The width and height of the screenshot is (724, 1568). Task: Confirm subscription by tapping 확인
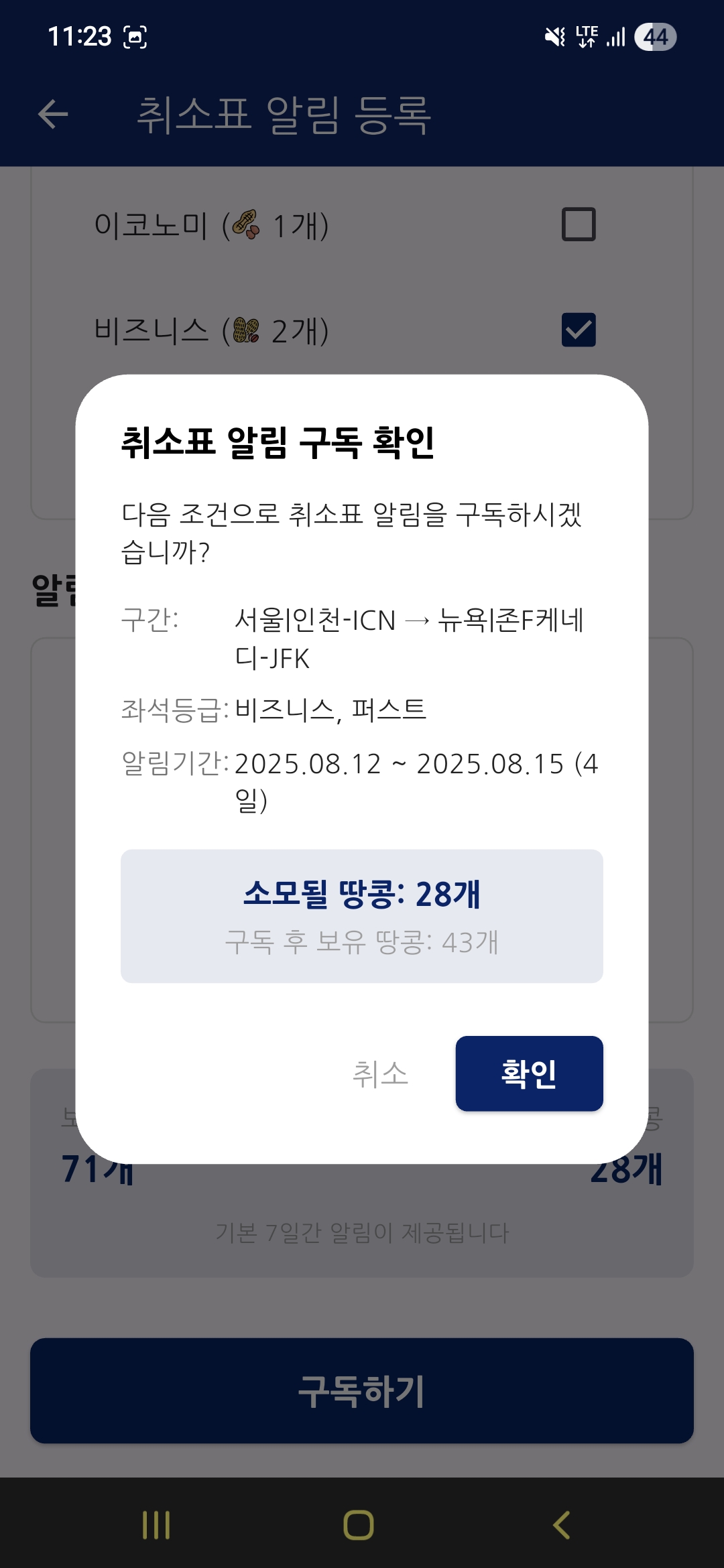pyautogui.click(x=529, y=1073)
